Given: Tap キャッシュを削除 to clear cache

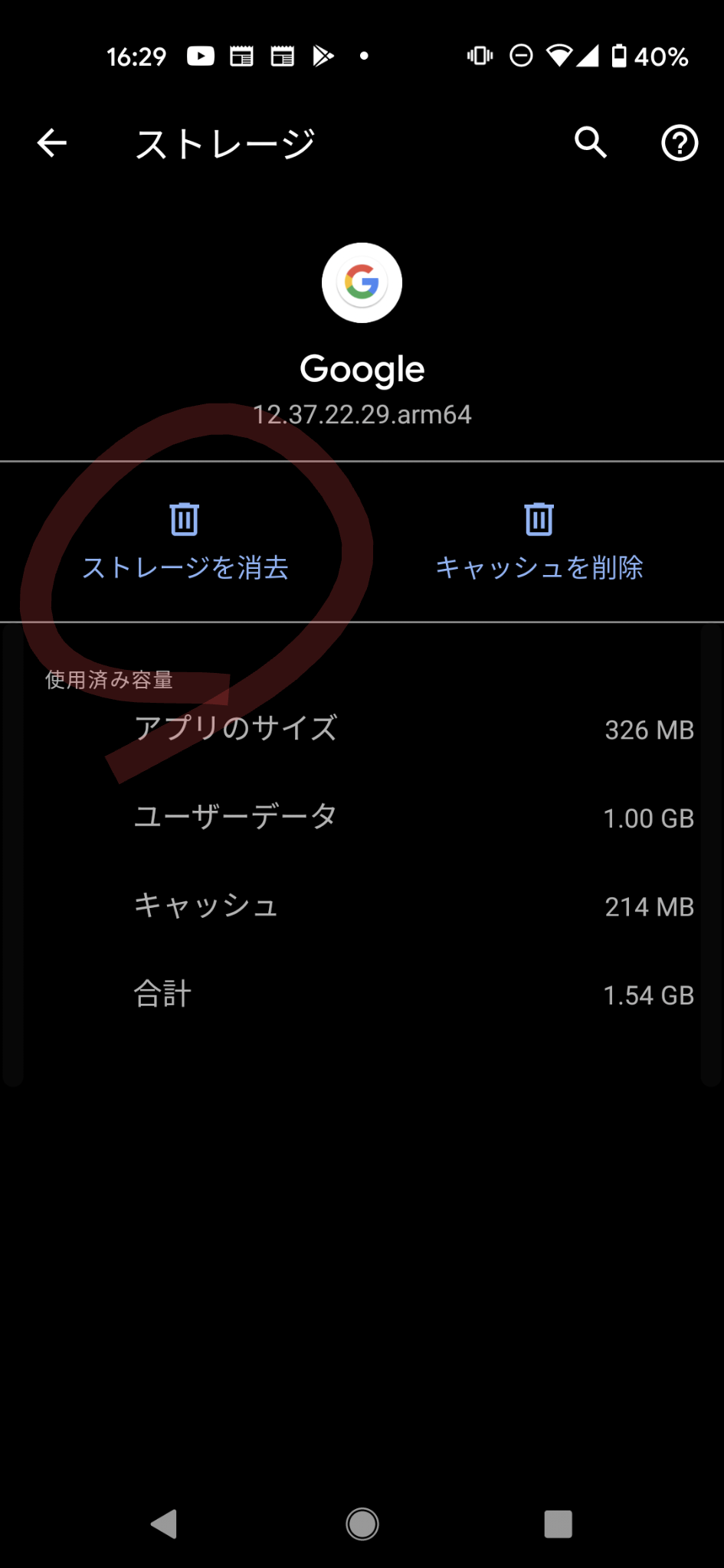Looking at the screenshot, I should pyautogui.click(x=539, y=542).
